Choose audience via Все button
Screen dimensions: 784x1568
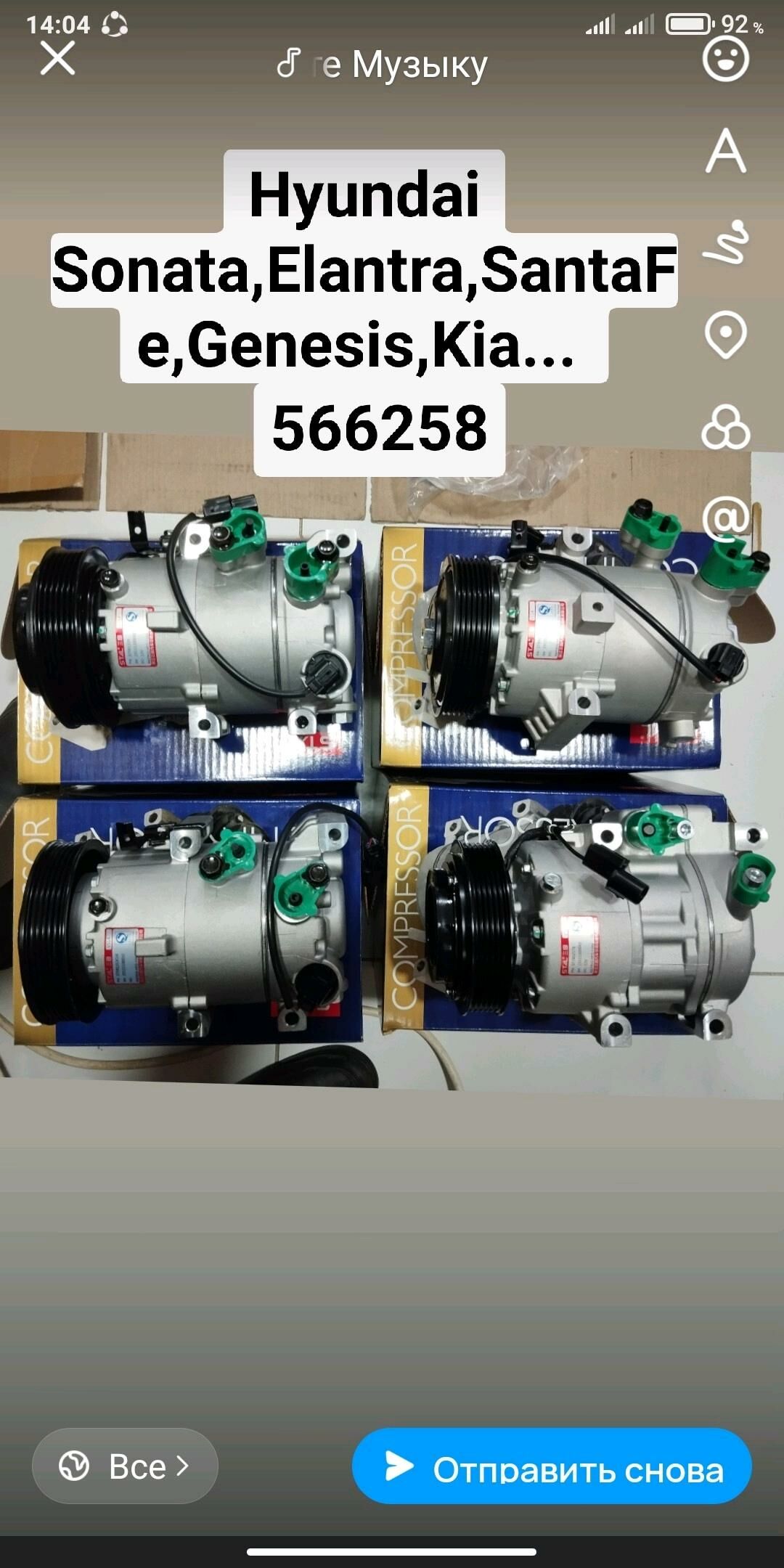125,1466
